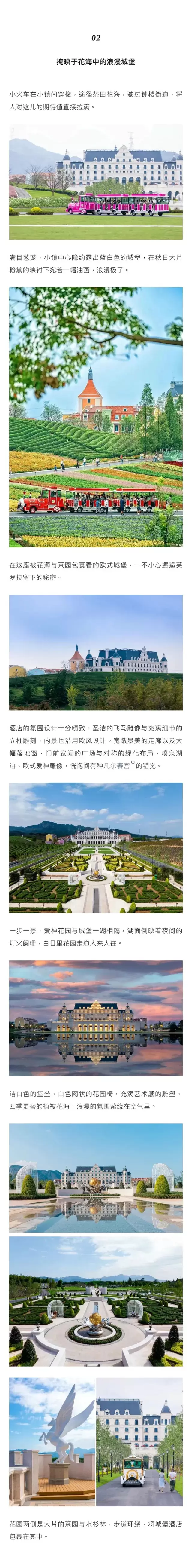
Task: Enlarge the night castle lake reflection photo
Action: pyautogui.click(x=96, y=1018)
